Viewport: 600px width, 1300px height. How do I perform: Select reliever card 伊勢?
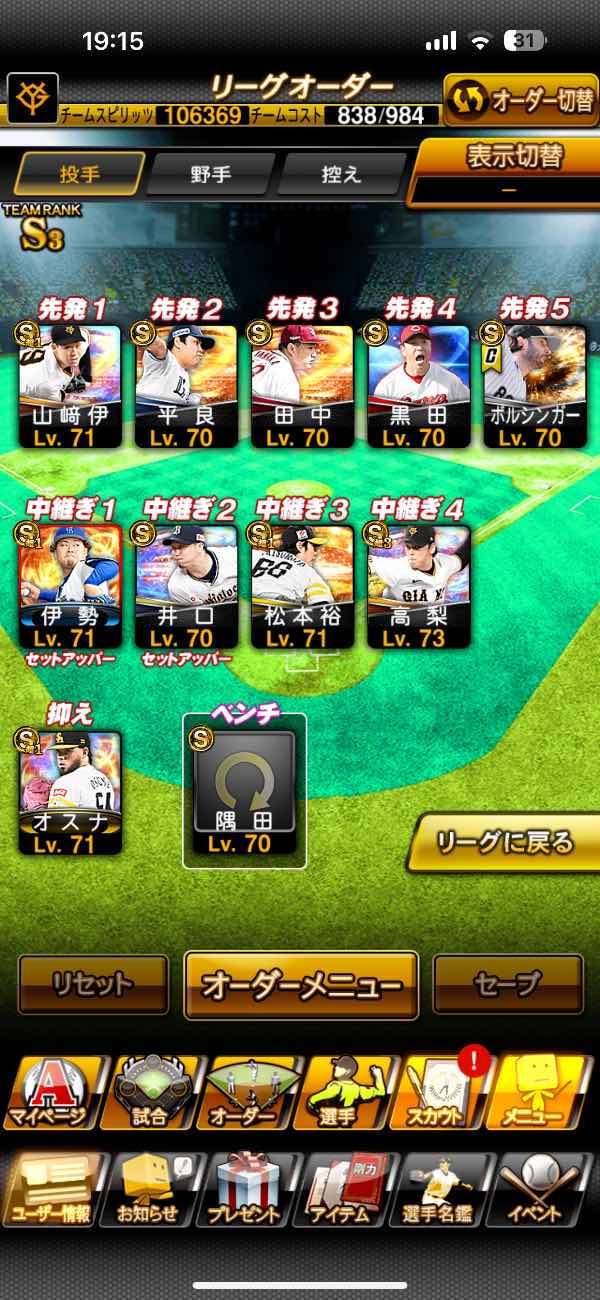(70, 586)
